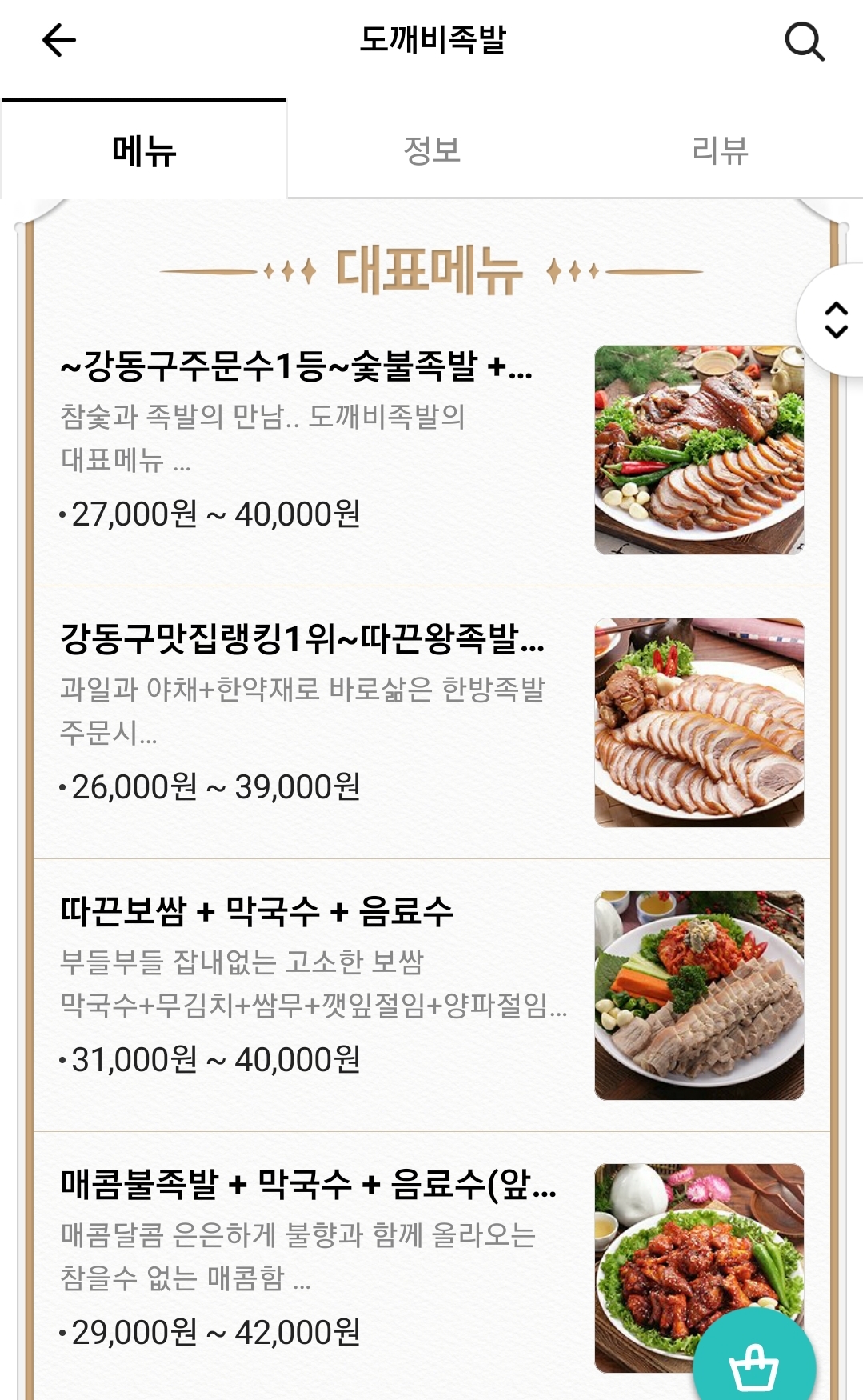The image size is (863, 1400).
Task: Open the shopping basket
Action: coord(753,1366)
